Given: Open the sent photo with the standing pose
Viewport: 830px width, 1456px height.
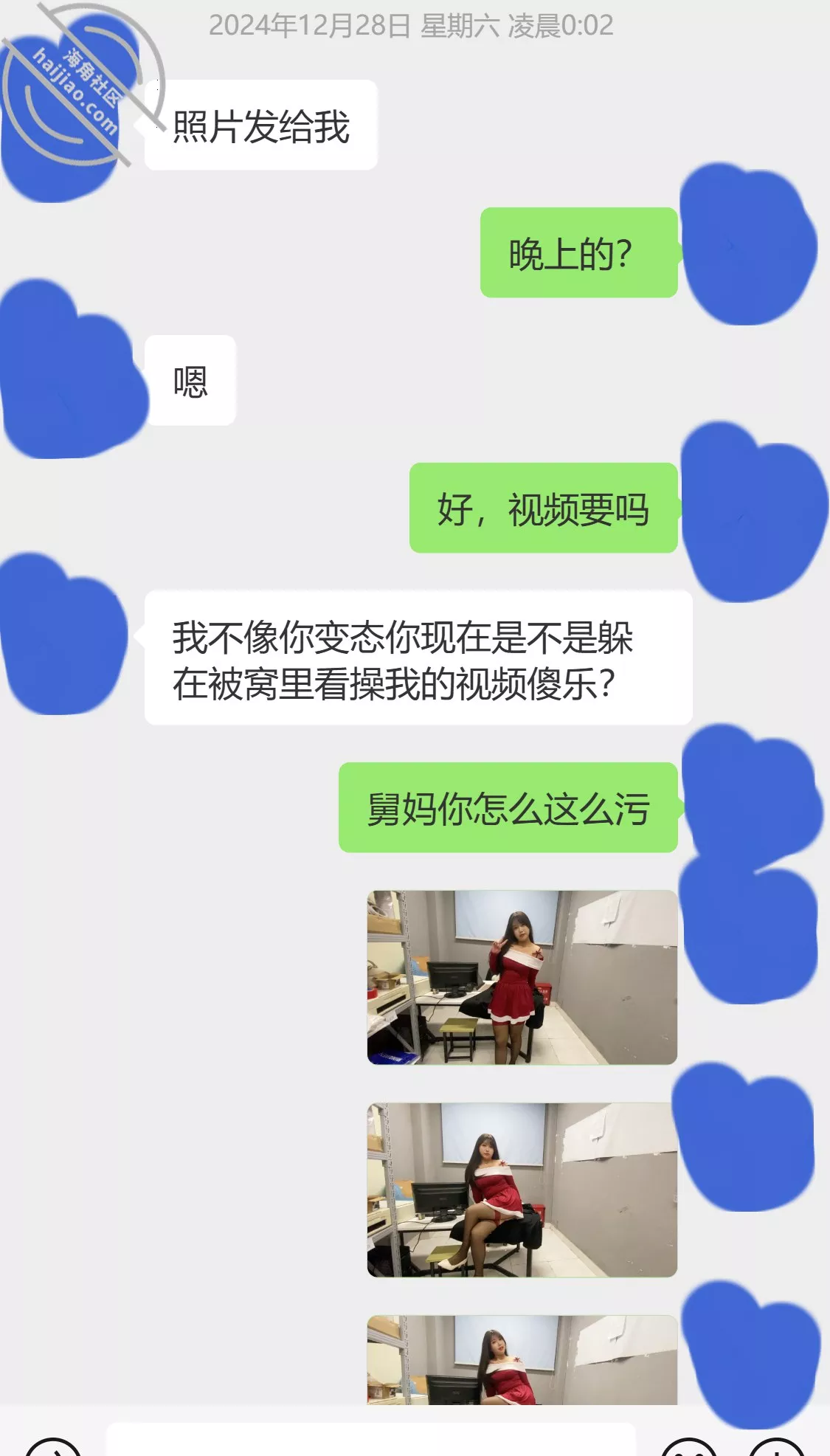Looking at the screenshot, I should click(522, 977).
